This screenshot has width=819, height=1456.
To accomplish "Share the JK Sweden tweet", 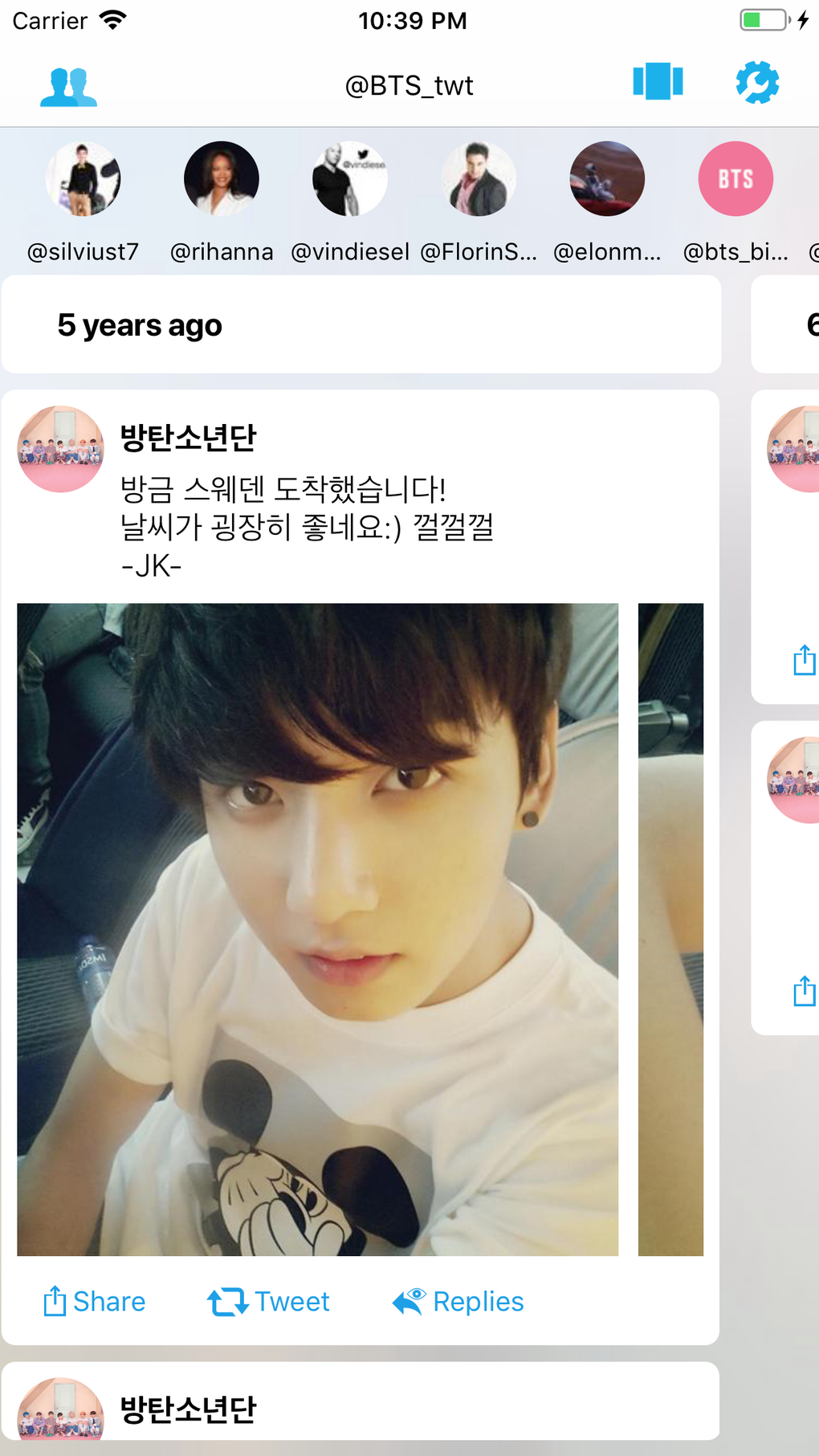I will 94,1301.
